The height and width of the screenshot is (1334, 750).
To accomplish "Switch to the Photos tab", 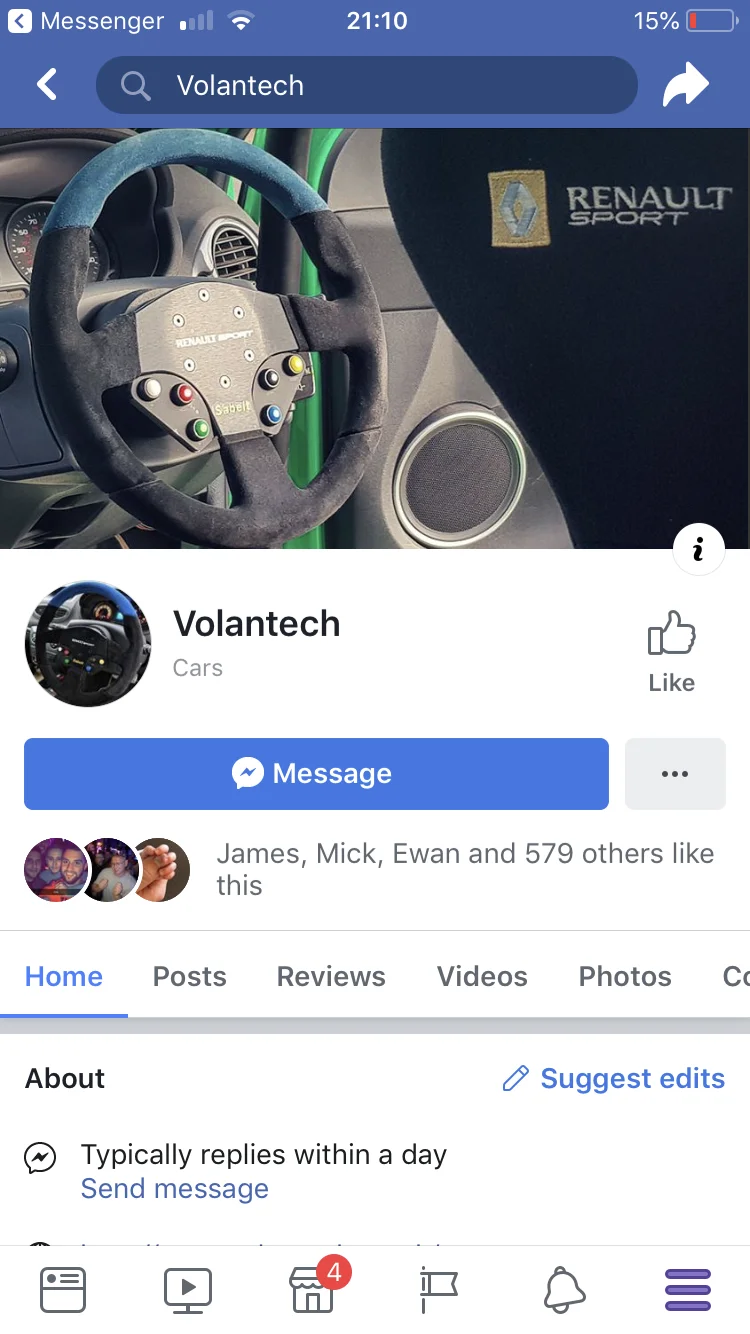I will tap(625, 976).
